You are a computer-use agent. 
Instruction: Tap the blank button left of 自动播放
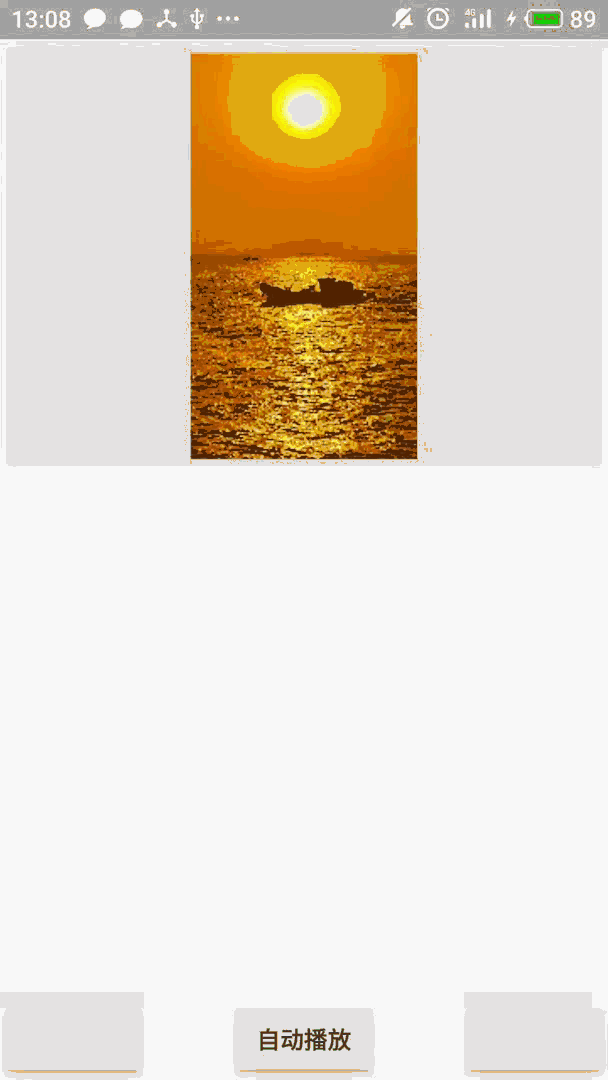point(73,1040)
